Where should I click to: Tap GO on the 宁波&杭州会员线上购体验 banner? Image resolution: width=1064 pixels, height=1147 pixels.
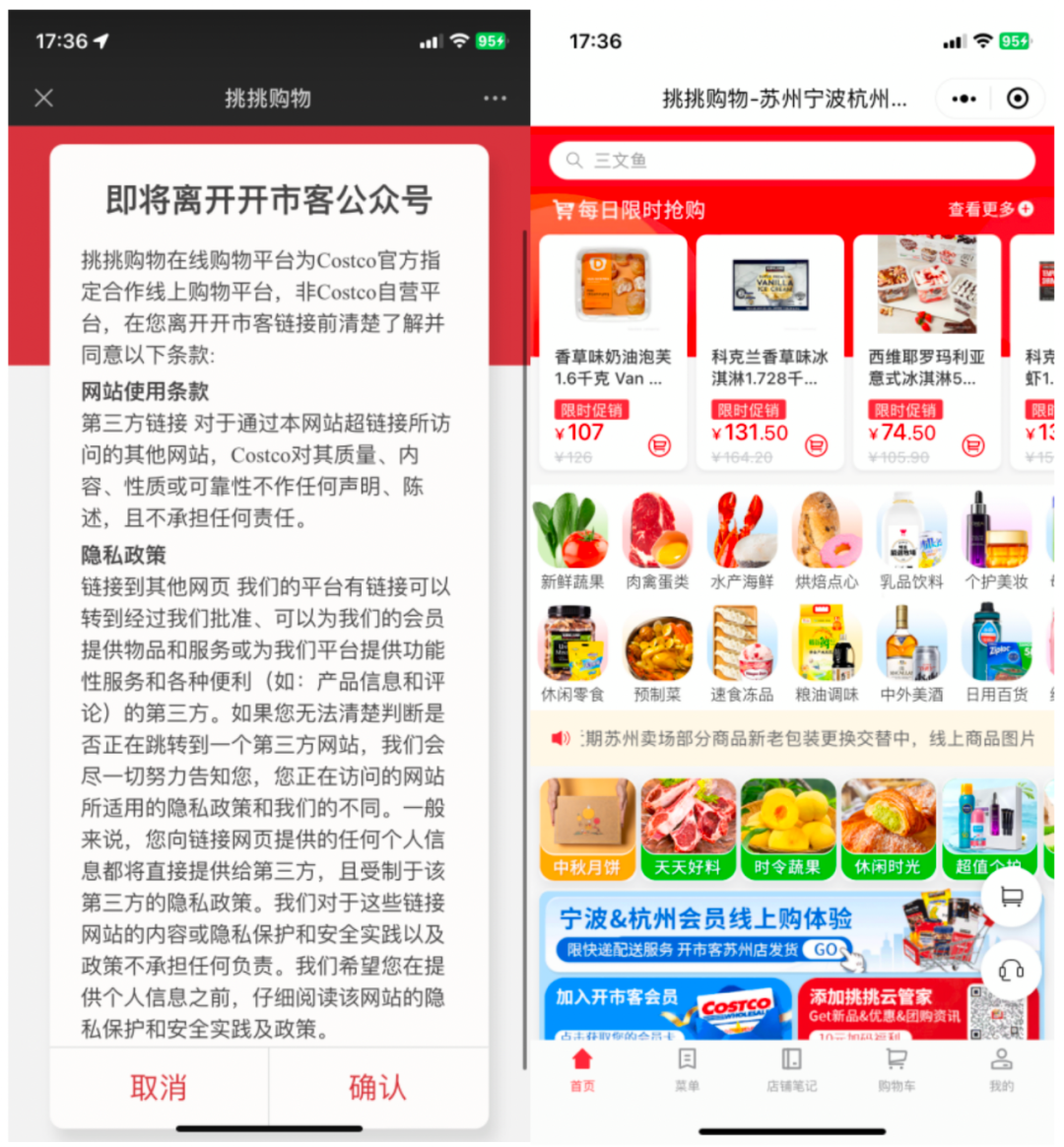pyautogui.click(x=827, y=950)
